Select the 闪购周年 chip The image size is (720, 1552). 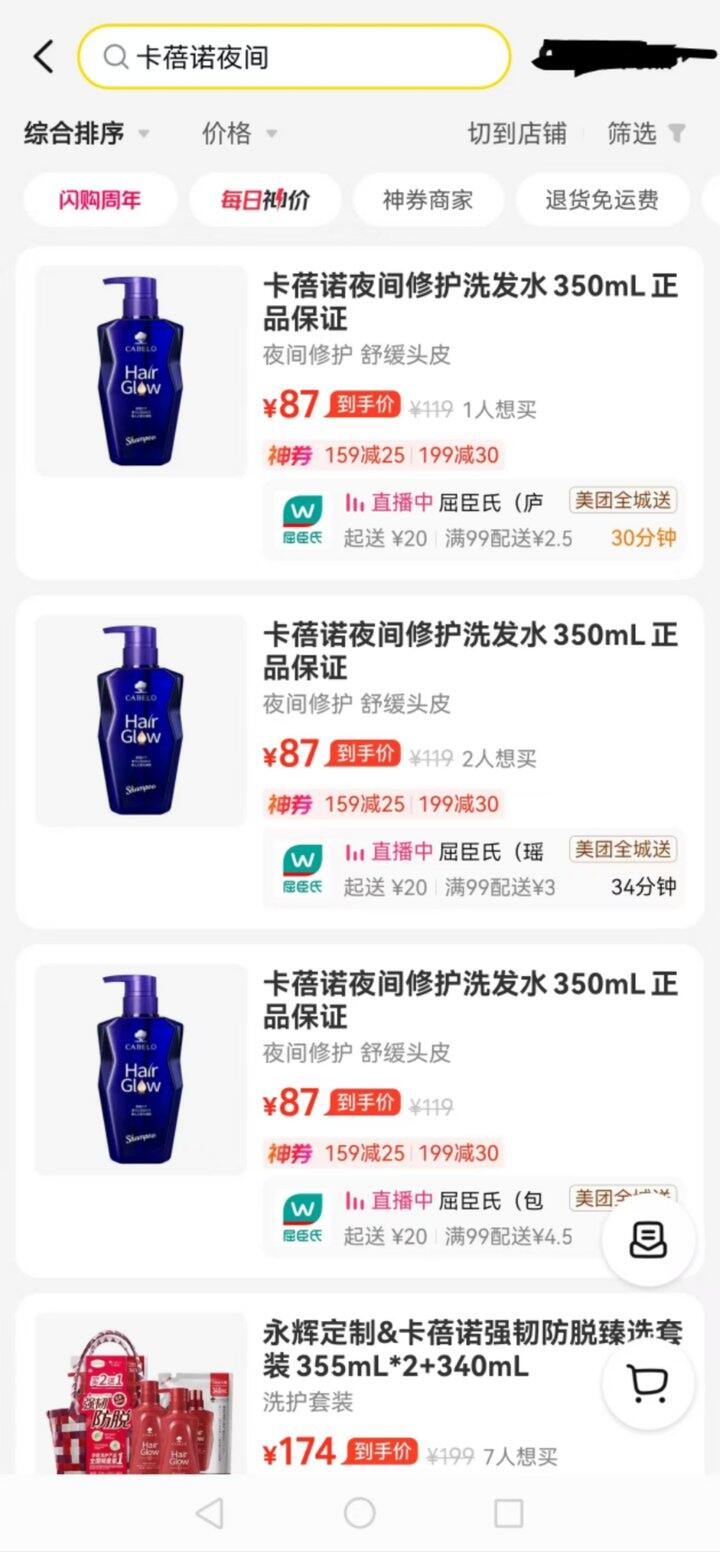[99, 200]
